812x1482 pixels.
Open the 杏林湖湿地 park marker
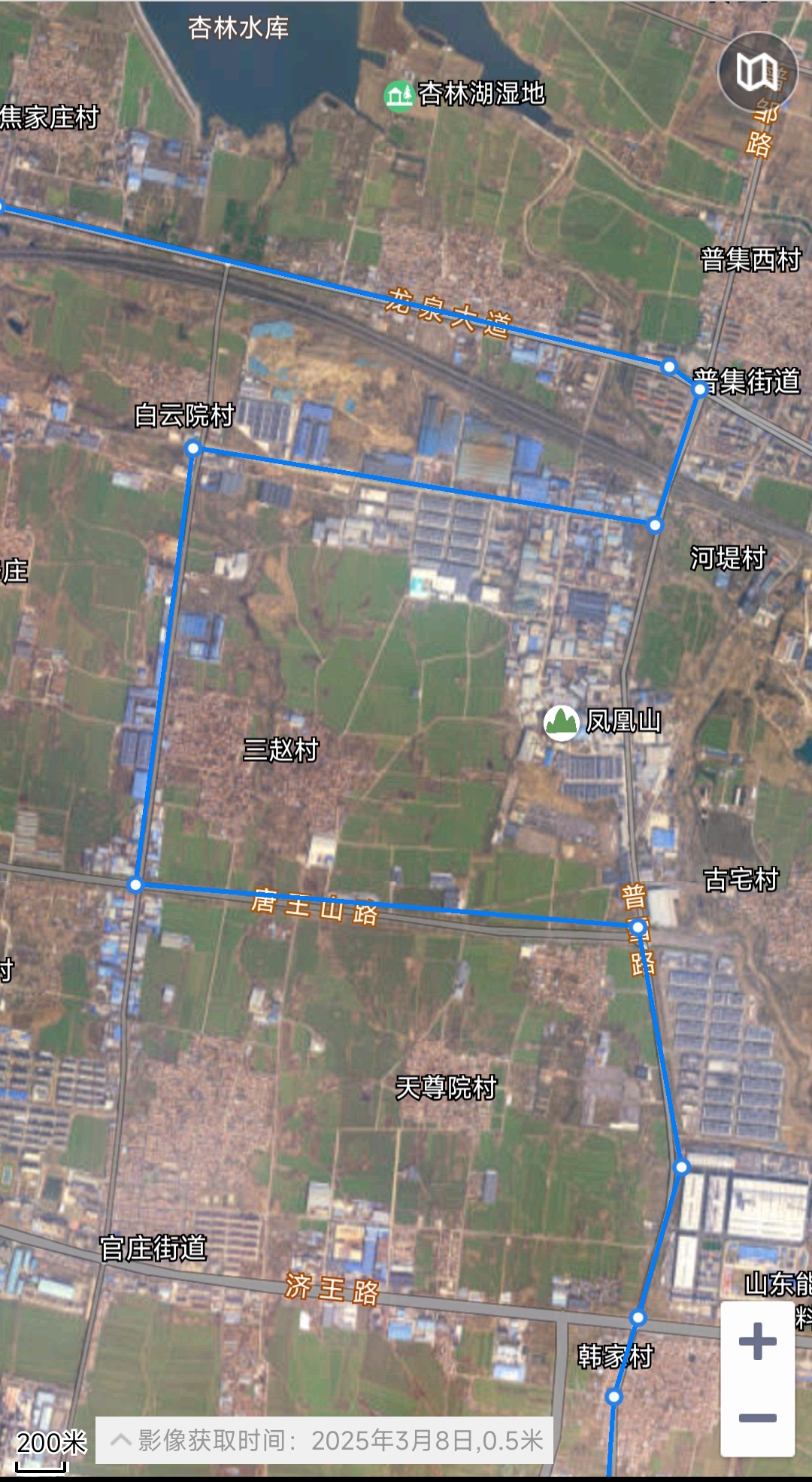point(399,96)
